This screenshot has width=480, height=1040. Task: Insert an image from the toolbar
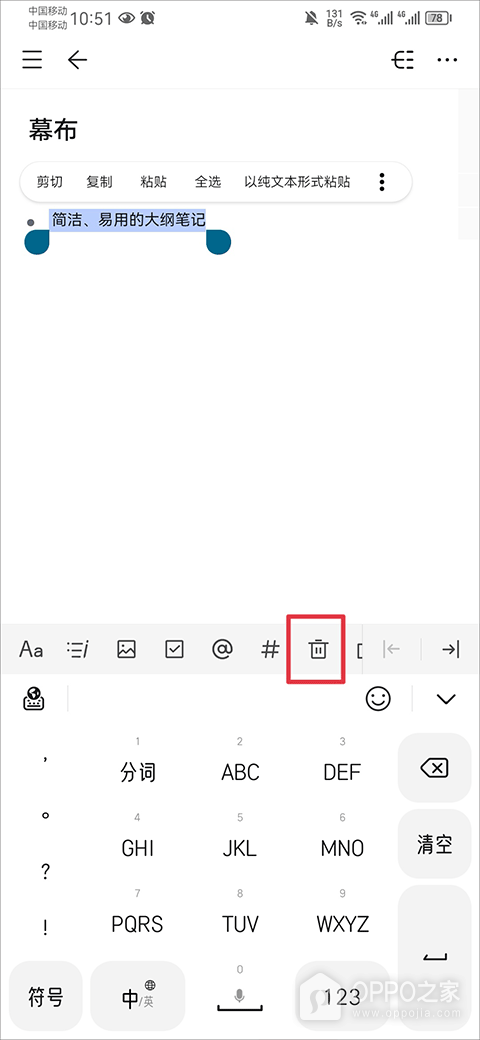click(126, 649)
